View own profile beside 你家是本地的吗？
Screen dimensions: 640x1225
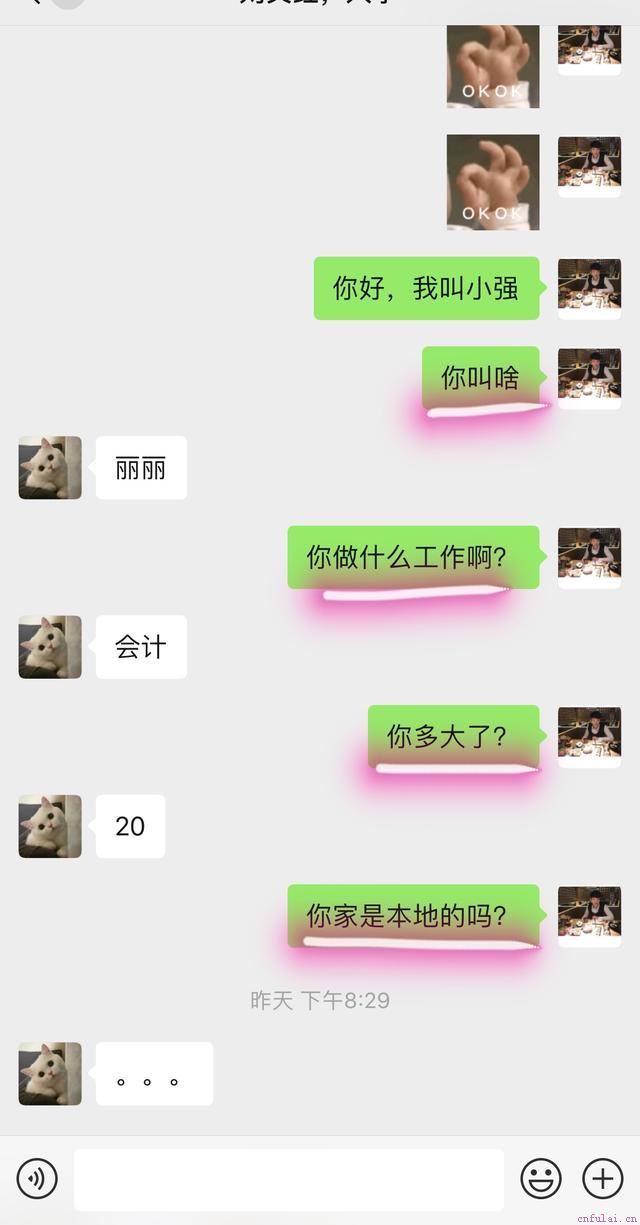coord(589,916)
